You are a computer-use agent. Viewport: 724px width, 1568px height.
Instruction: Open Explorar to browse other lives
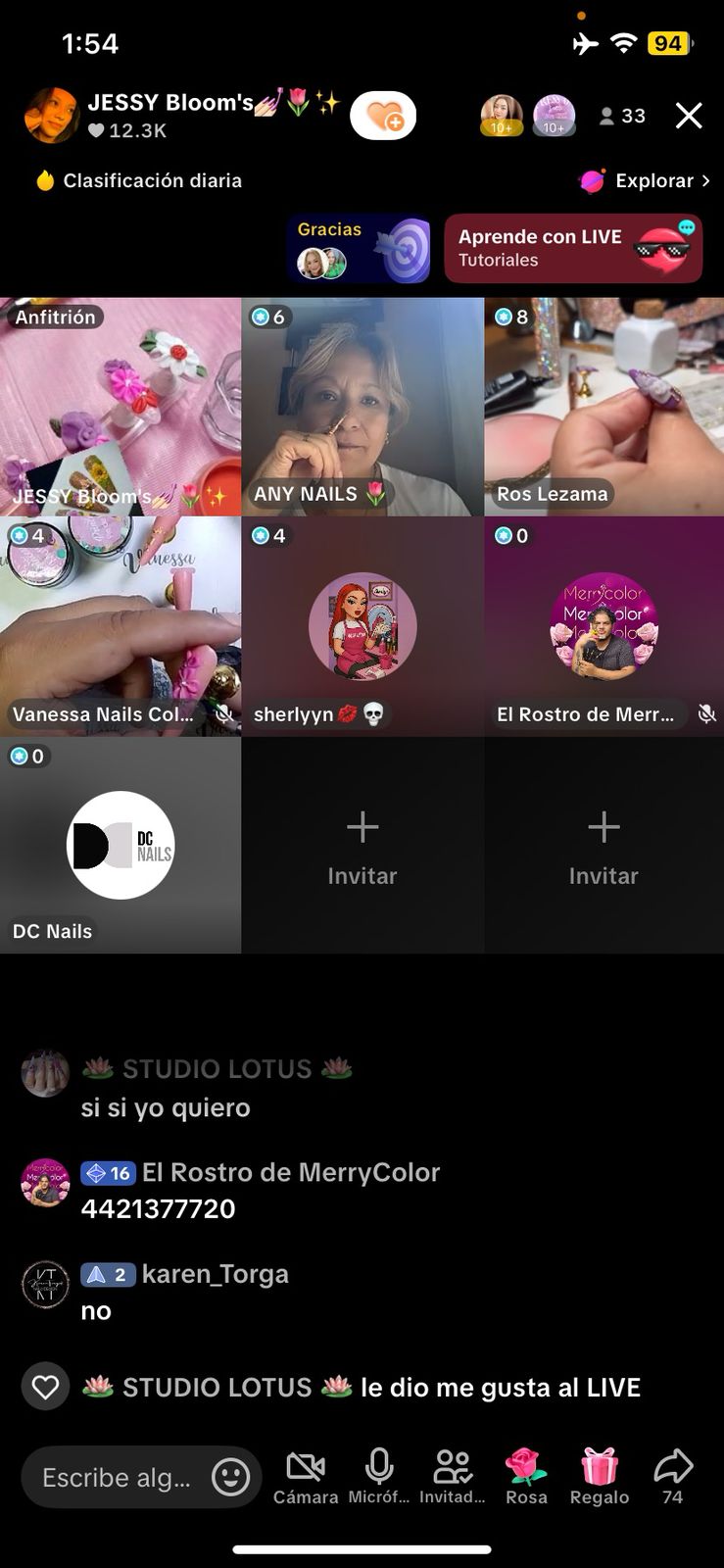pos(646,180)
